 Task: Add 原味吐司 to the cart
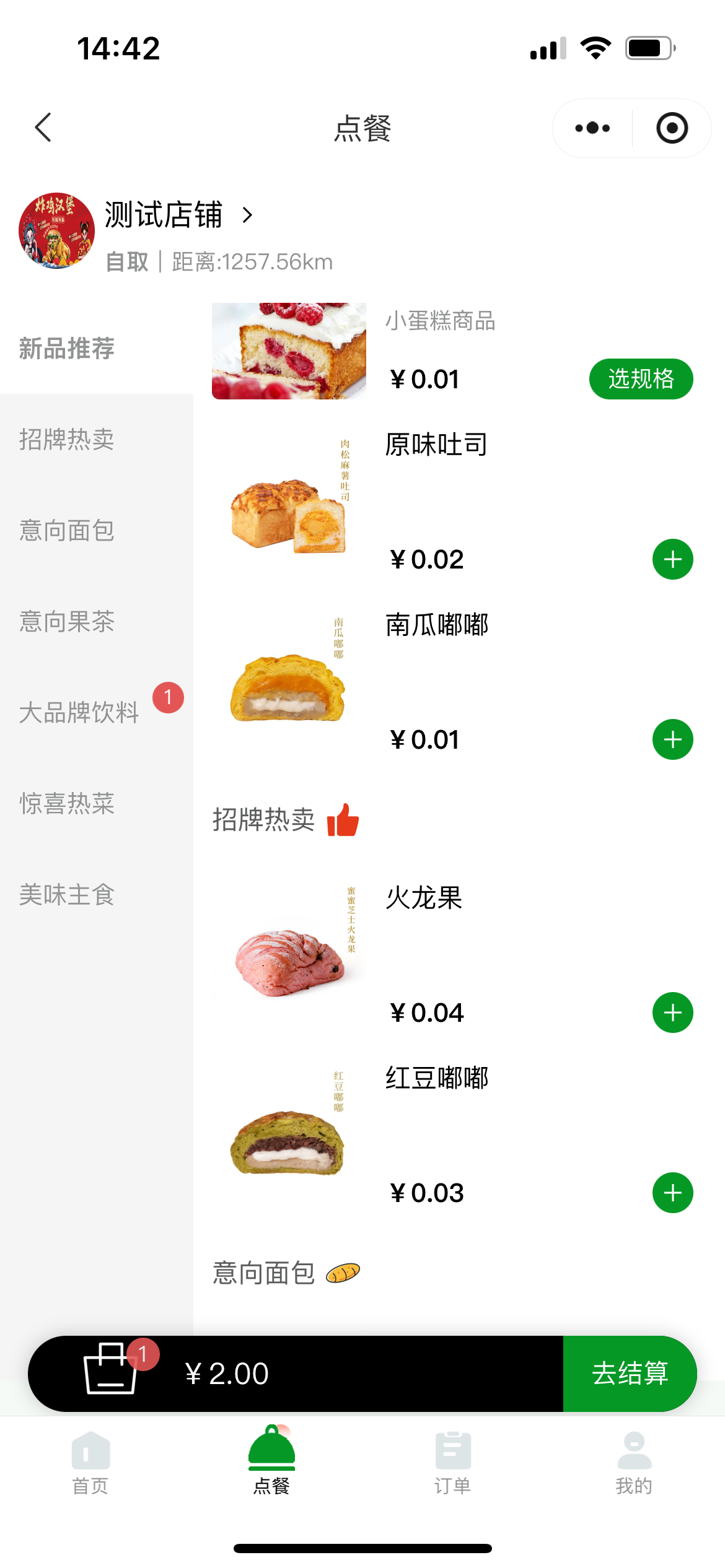[672, 560]
